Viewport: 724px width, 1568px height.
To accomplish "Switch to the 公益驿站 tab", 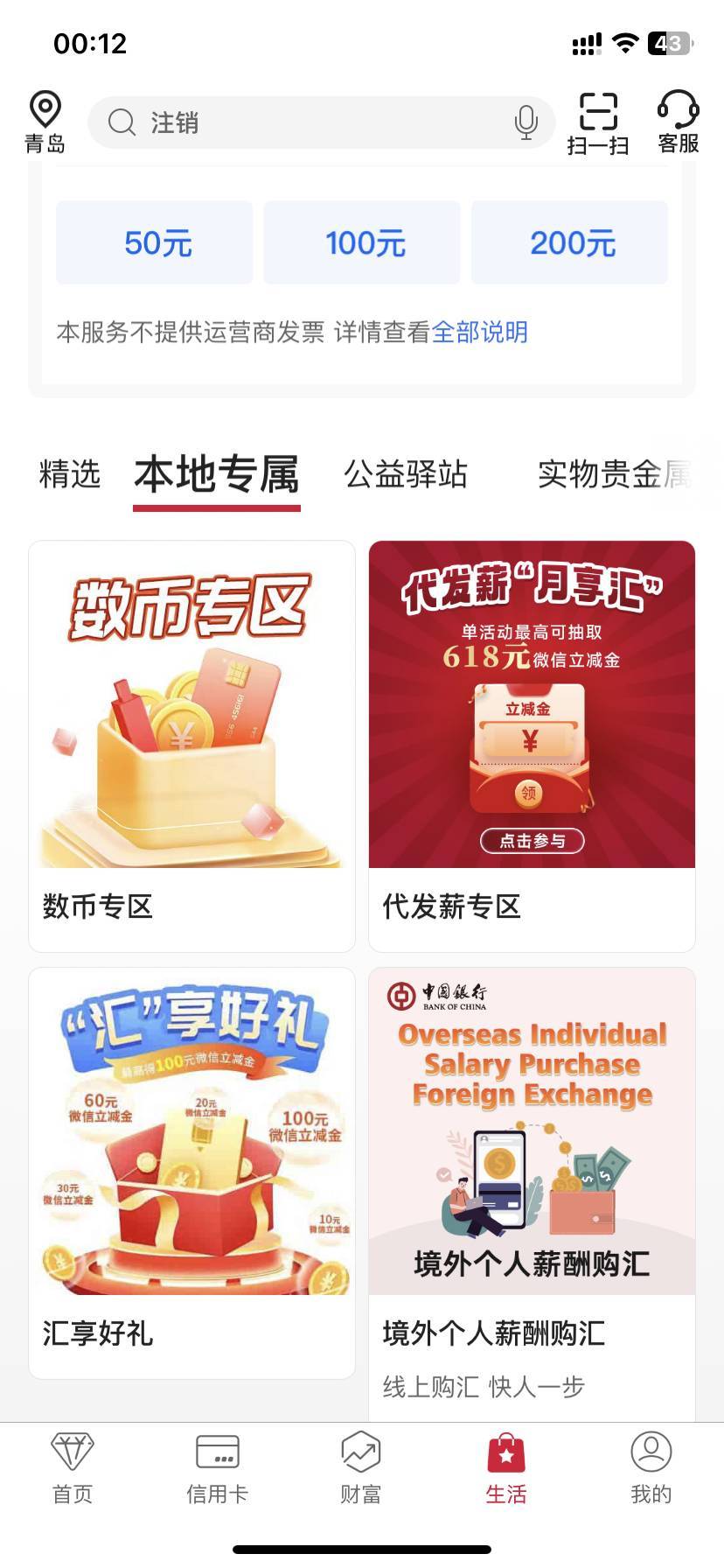I will coord(407,473).
